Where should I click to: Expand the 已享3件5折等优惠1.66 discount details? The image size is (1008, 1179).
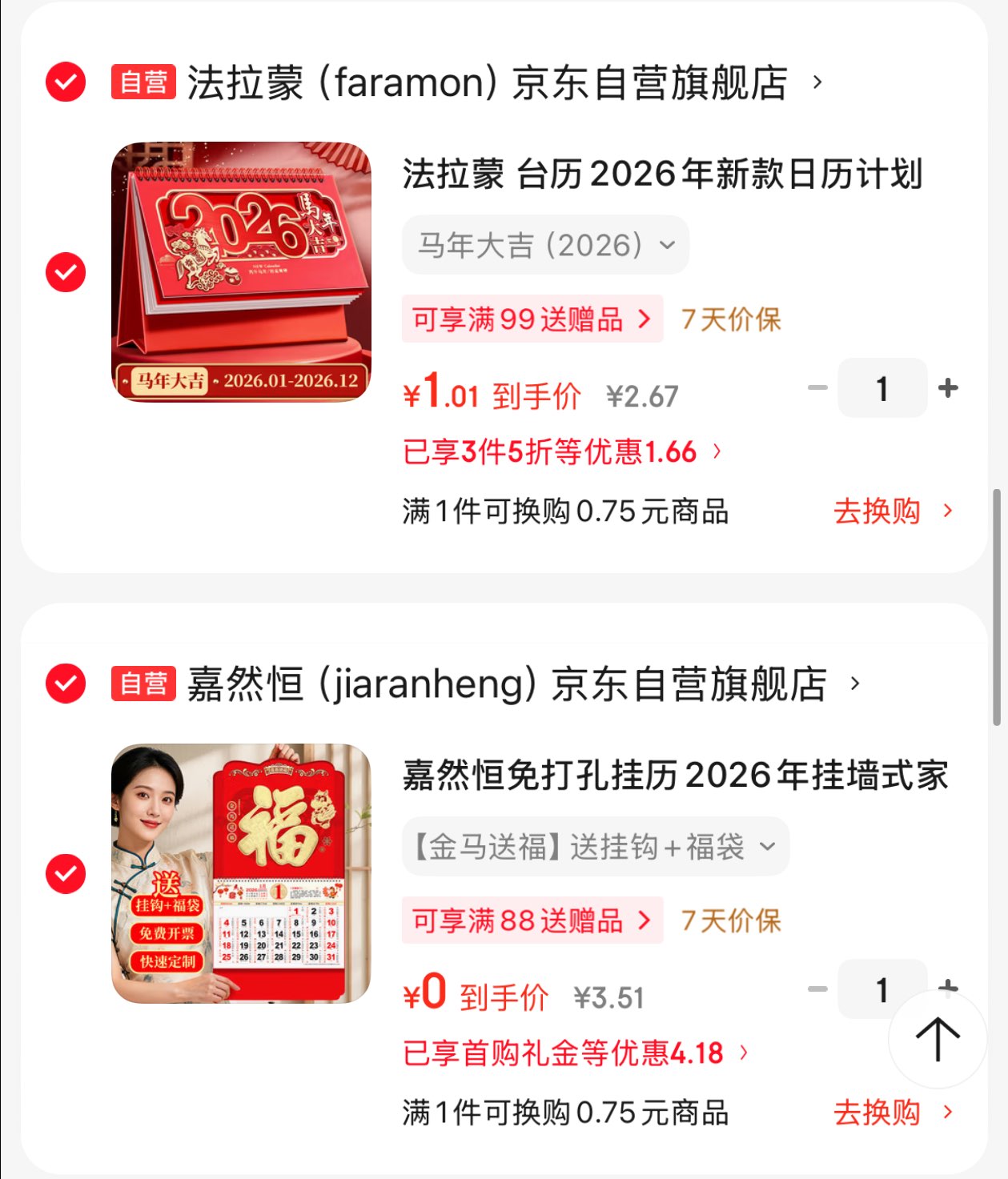tap(560, 452)
